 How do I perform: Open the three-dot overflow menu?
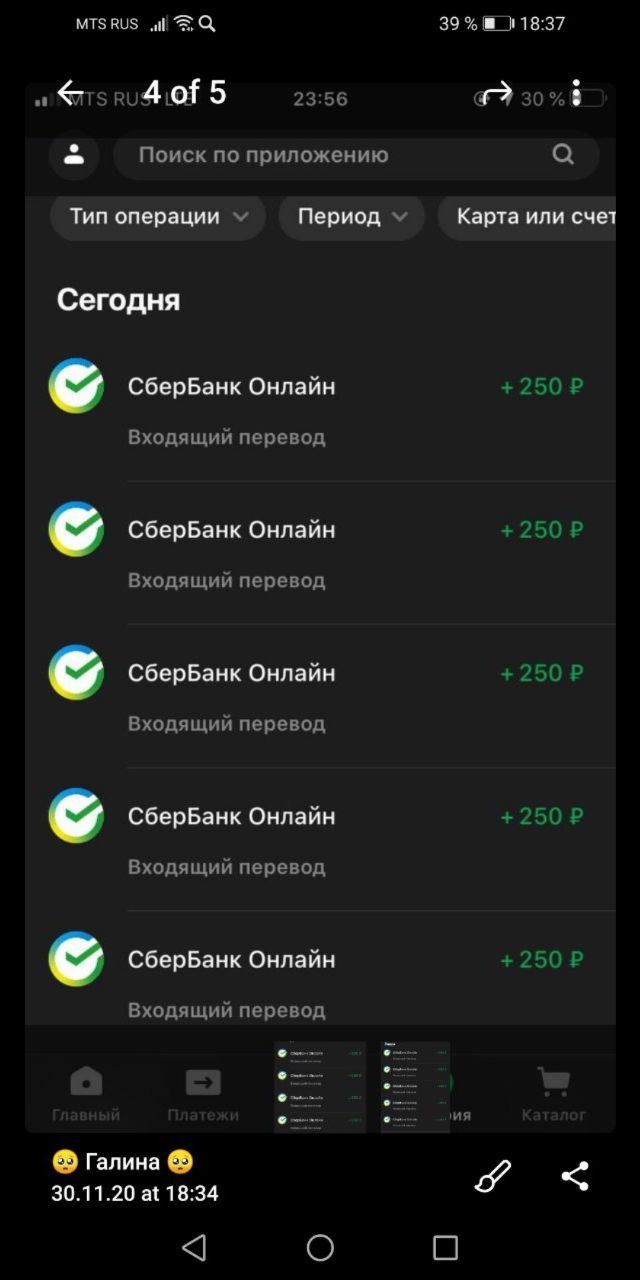pos(576,93)
